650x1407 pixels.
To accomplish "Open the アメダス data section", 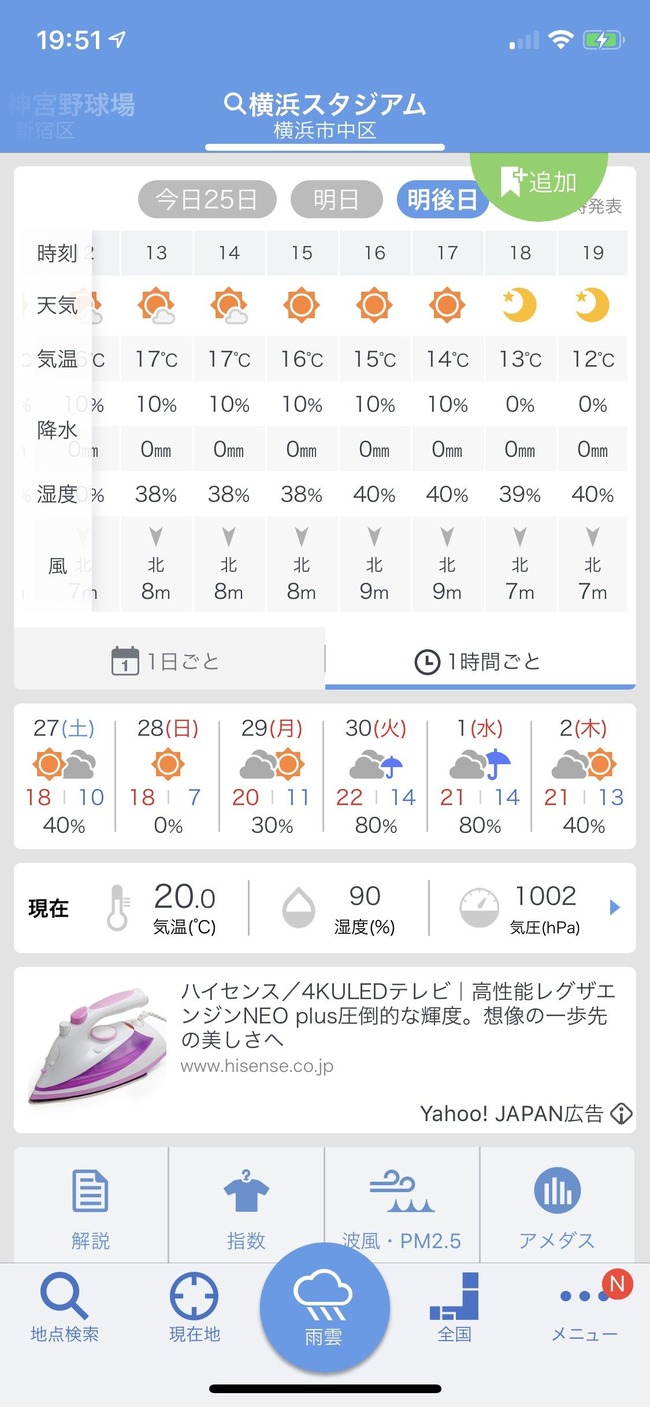I will pos(557,1208).
